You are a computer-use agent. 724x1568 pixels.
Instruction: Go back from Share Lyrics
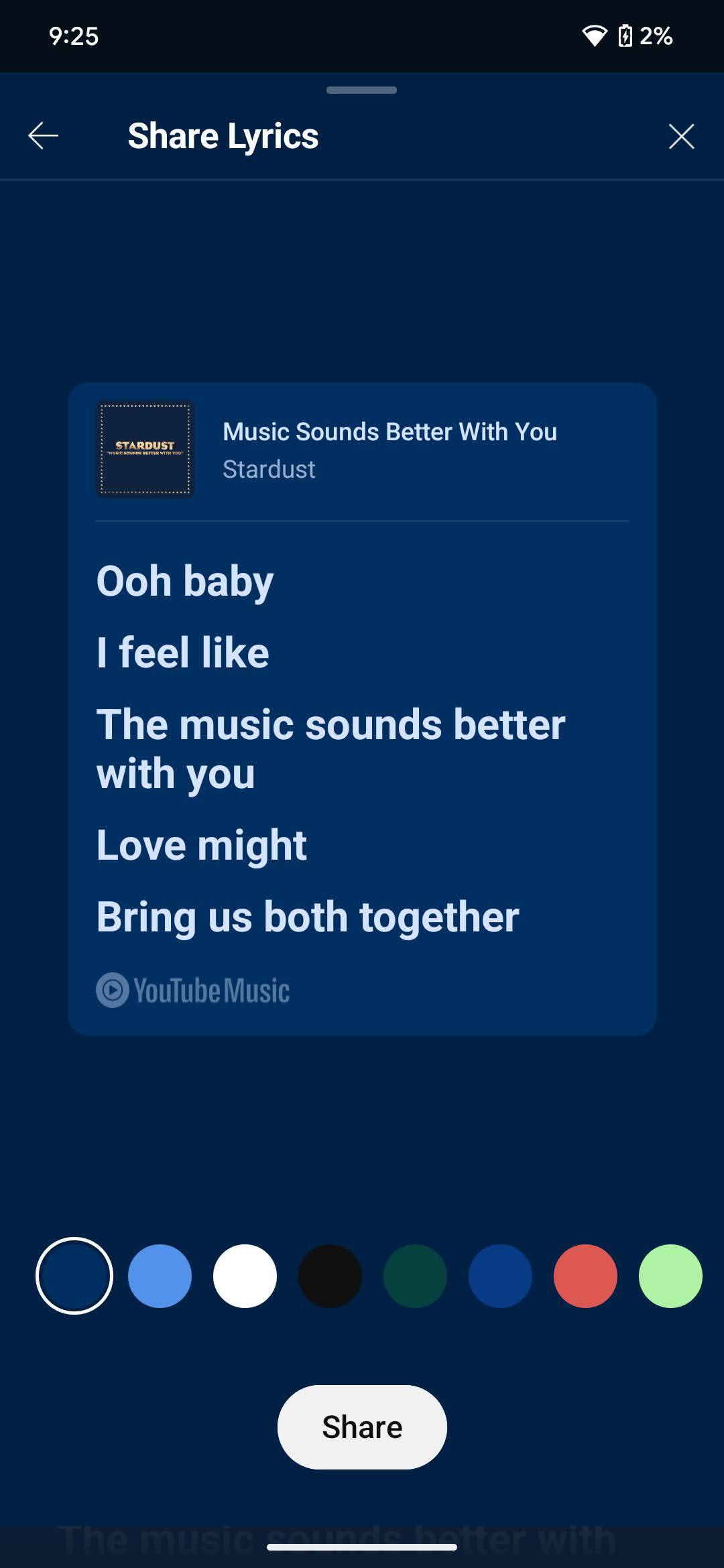[44, 136]
